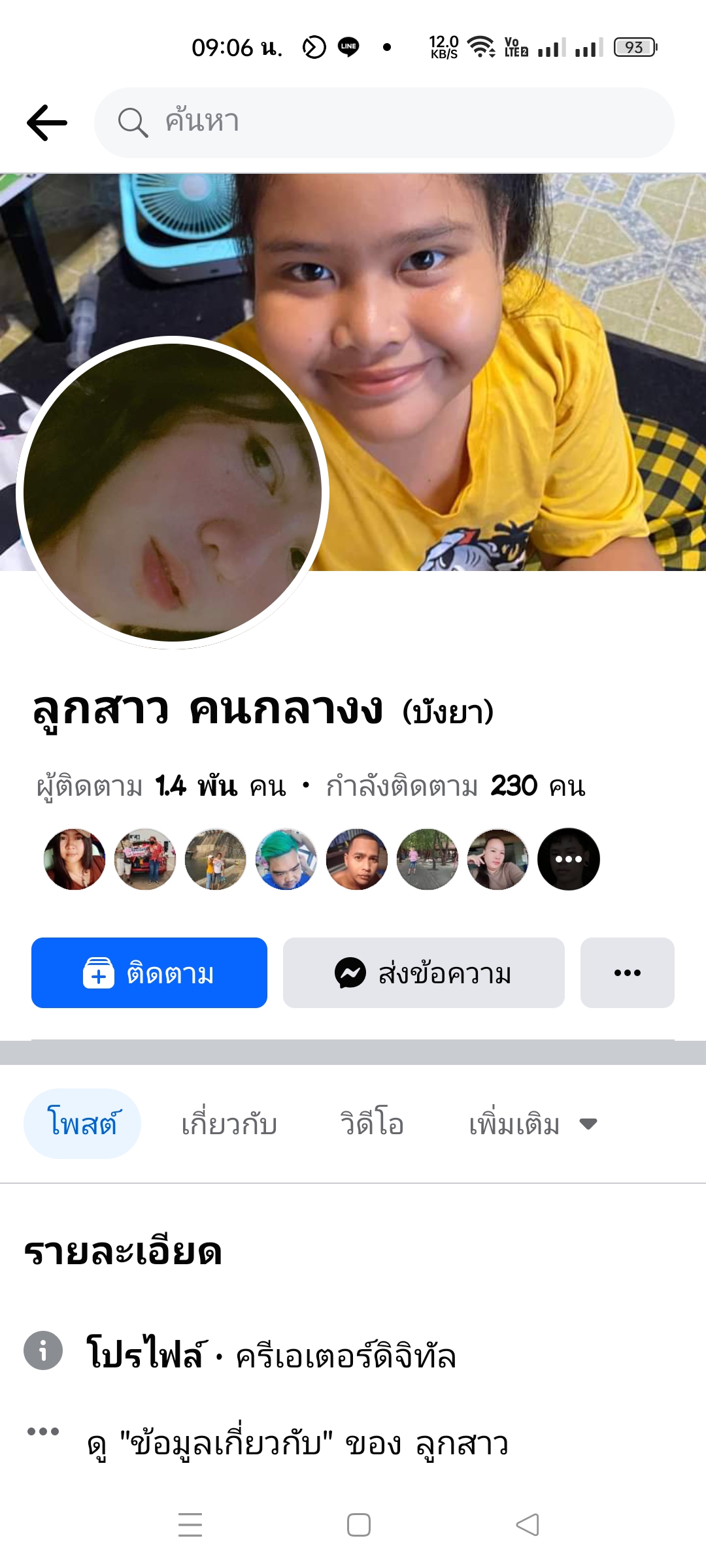Go back using the arrow icon
This screenshot has height=1568, width=706.
tap(47, 123)
